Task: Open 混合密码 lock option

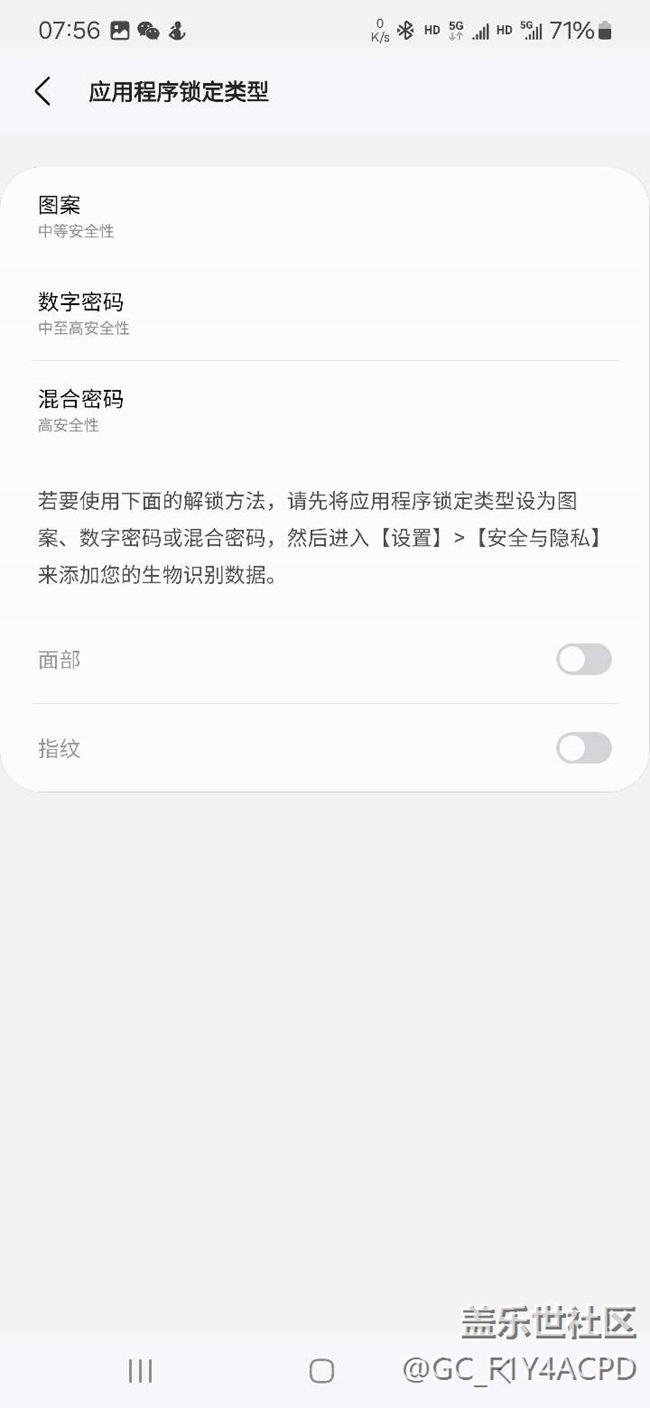Action: pos(325,410)
